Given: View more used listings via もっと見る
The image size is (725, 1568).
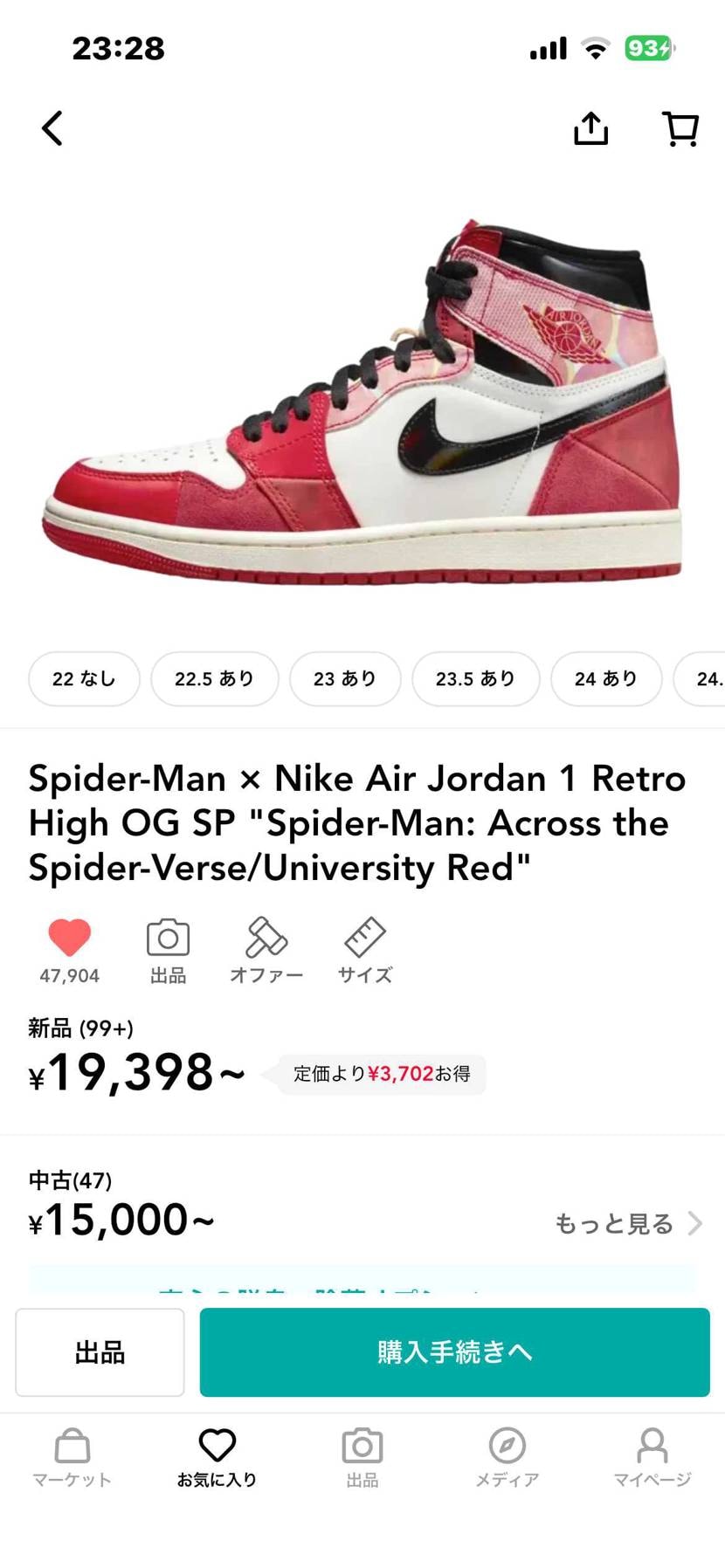Looking at the screenshot, I should click(x=628, y=1223).
